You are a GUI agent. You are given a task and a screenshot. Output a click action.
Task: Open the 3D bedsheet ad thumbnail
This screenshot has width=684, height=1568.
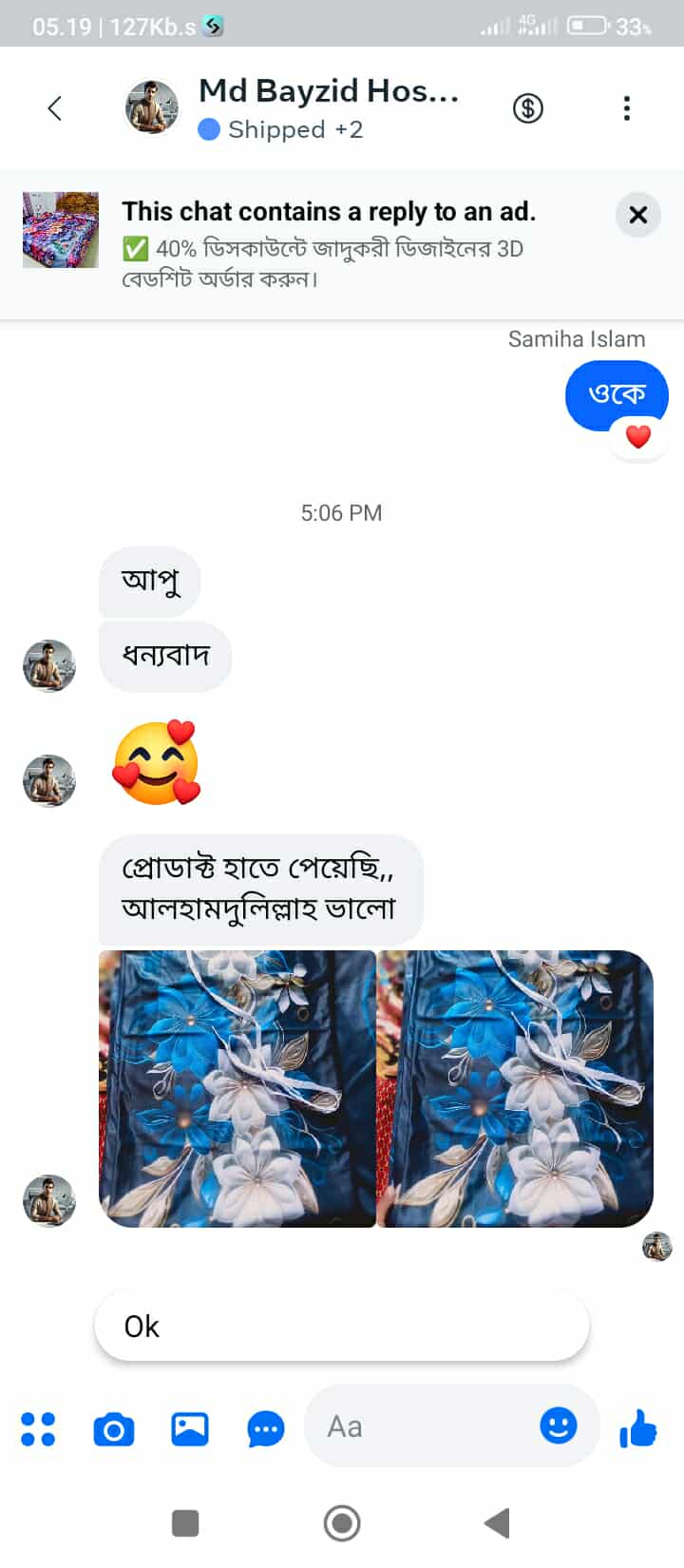tap(61, 230)
